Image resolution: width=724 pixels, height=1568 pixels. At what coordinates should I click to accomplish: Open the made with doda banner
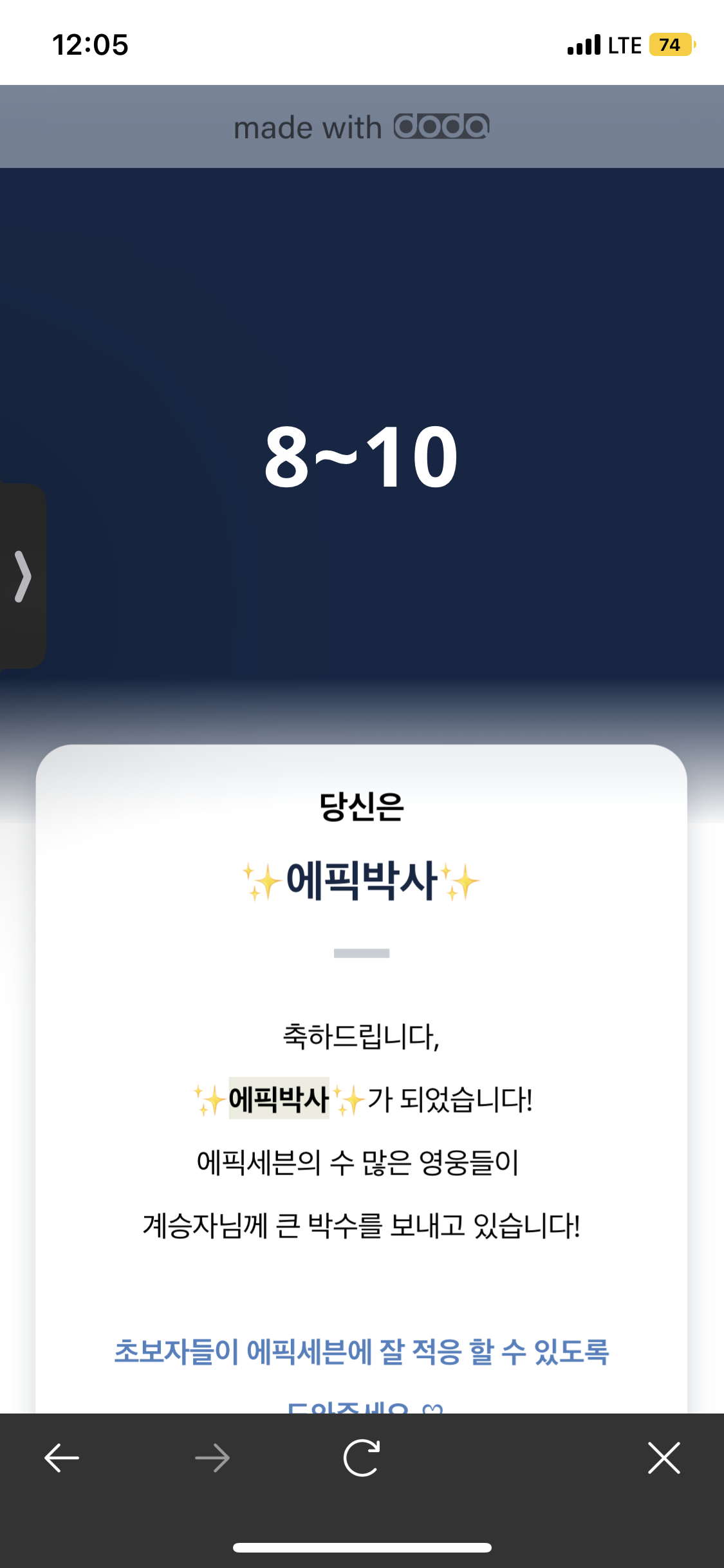(x=362, y=127)
